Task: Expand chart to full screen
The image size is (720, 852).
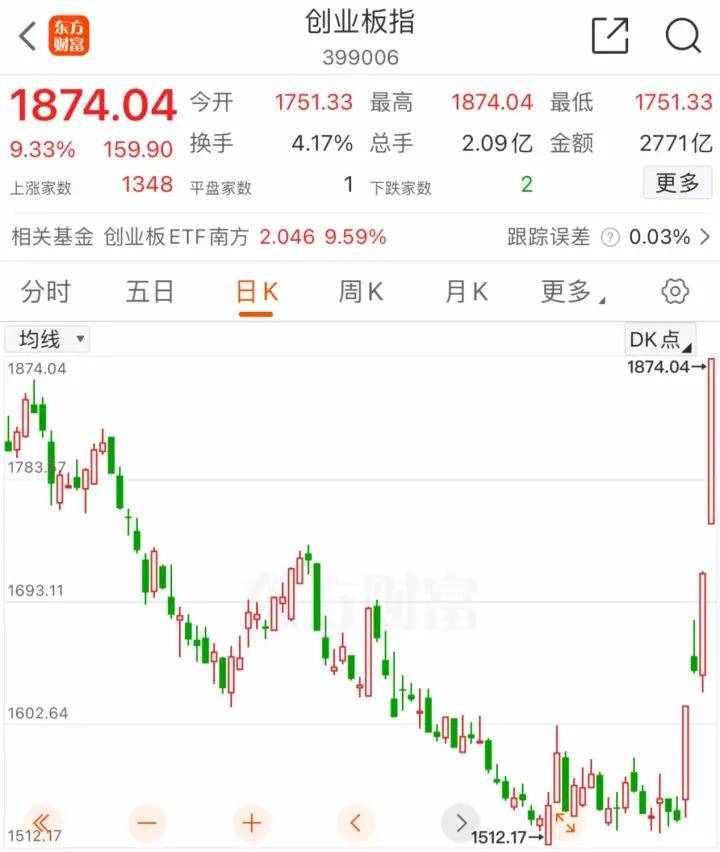Action: 565,823
